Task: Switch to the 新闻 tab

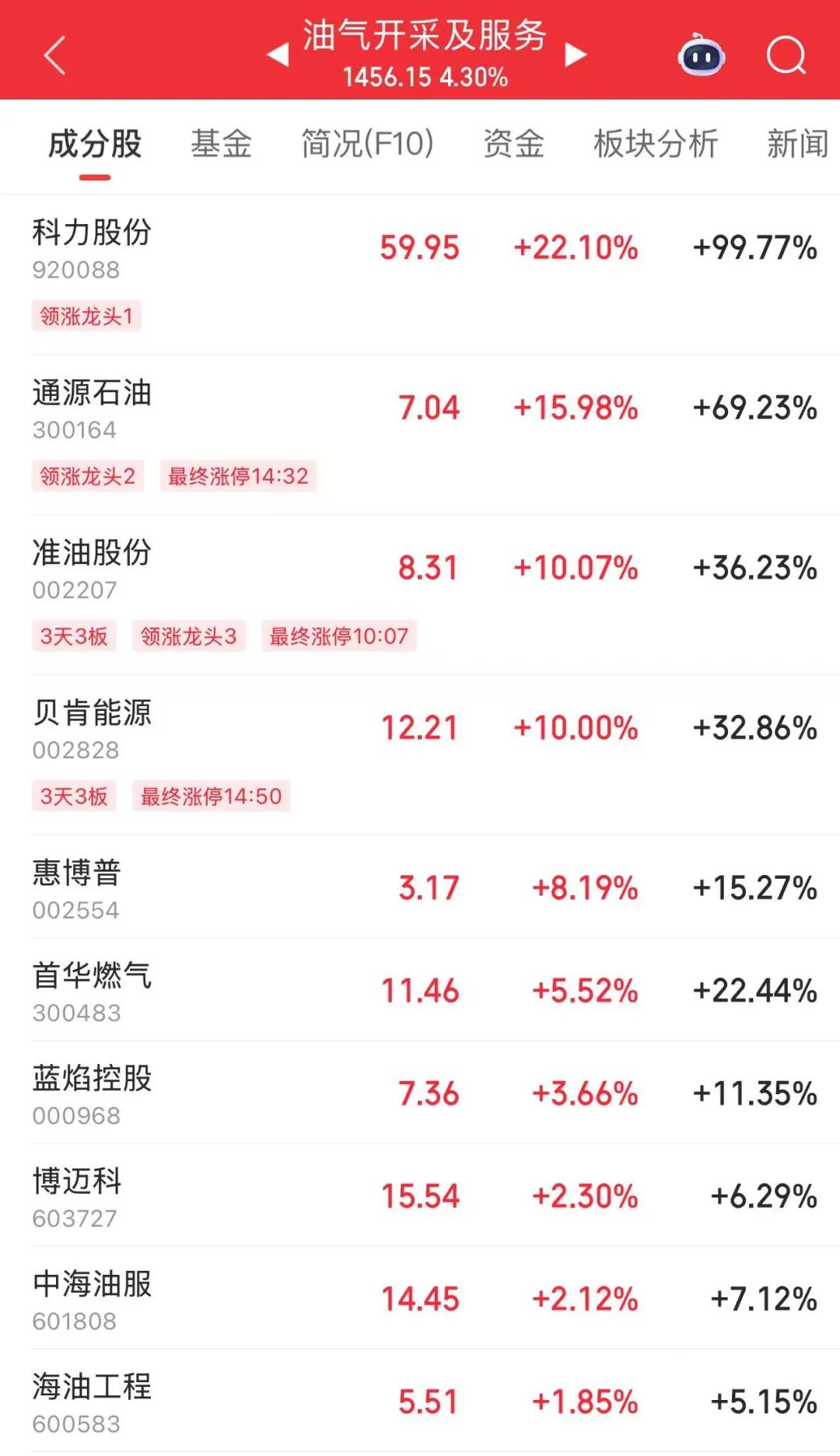Action: [x=798, y=144]
